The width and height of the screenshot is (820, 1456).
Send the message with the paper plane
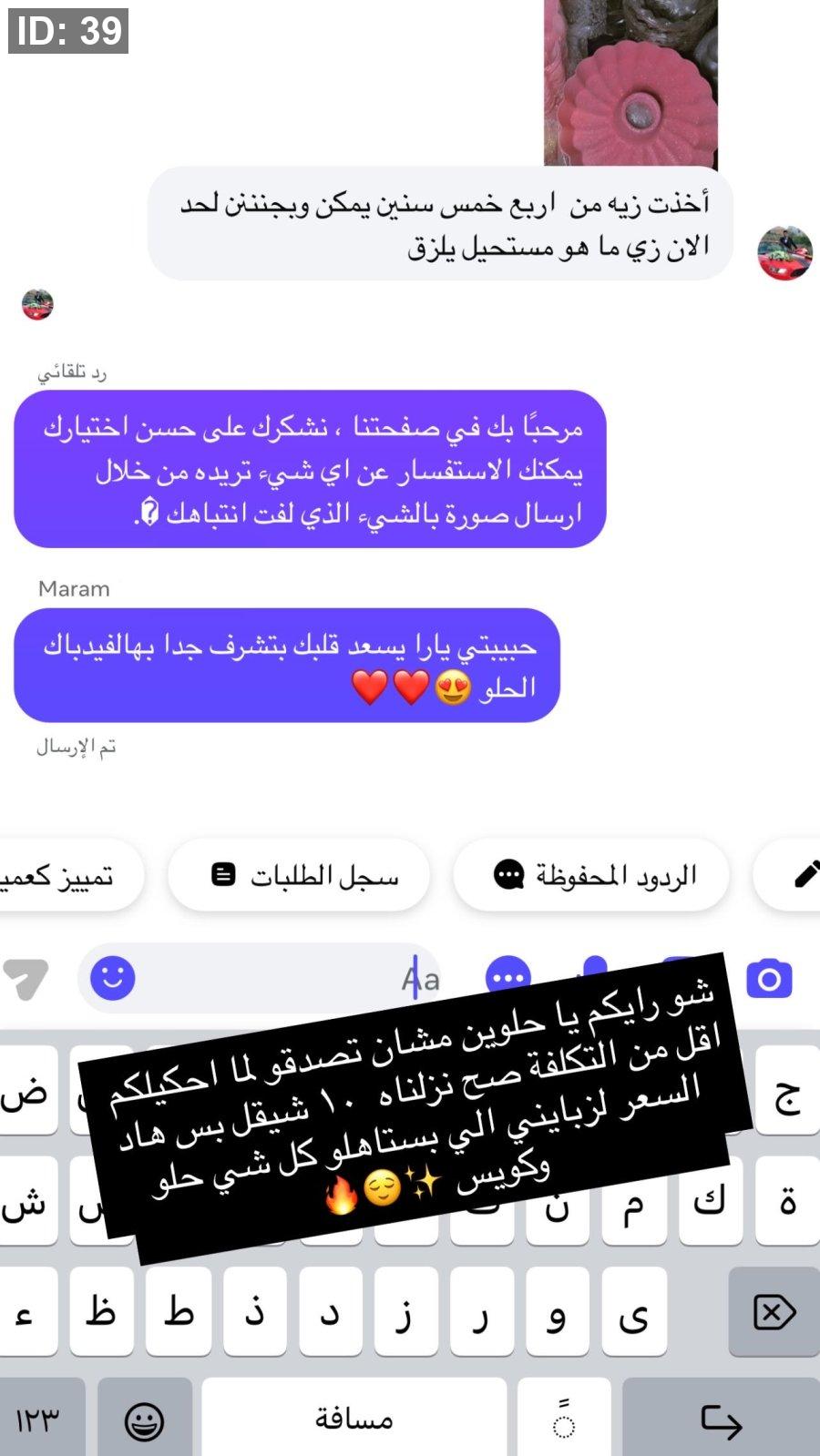(x=26, y=979)
